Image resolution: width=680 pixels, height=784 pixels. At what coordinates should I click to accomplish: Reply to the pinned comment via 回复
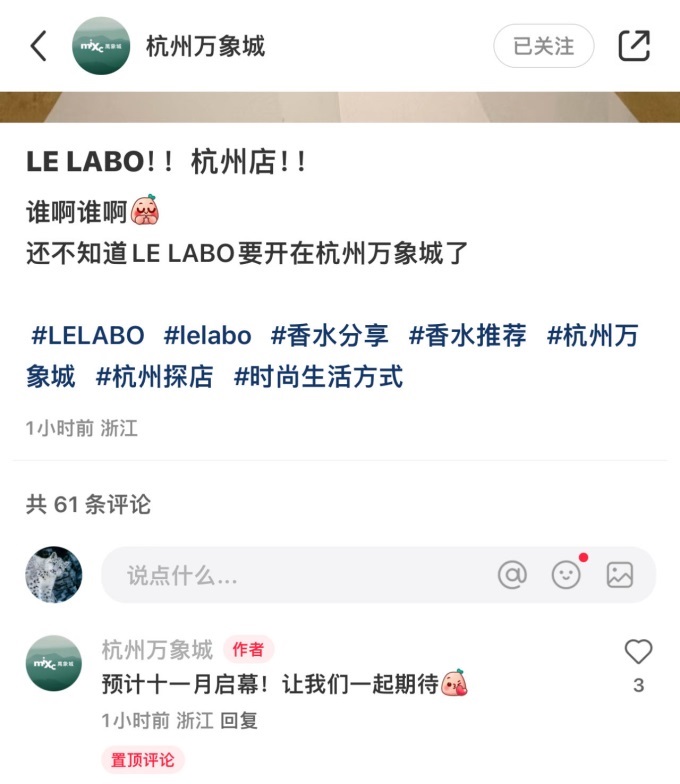[x=239, y=720]
